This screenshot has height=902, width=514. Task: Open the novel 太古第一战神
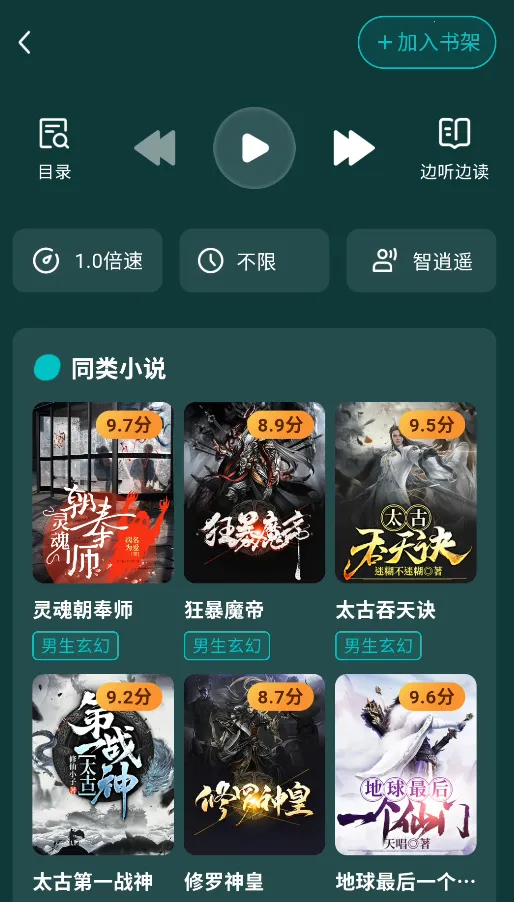[103, 765]
